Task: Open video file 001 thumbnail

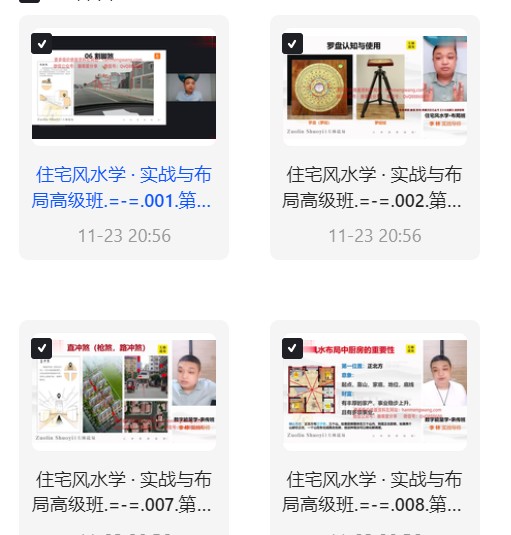Action: (124, 87)
